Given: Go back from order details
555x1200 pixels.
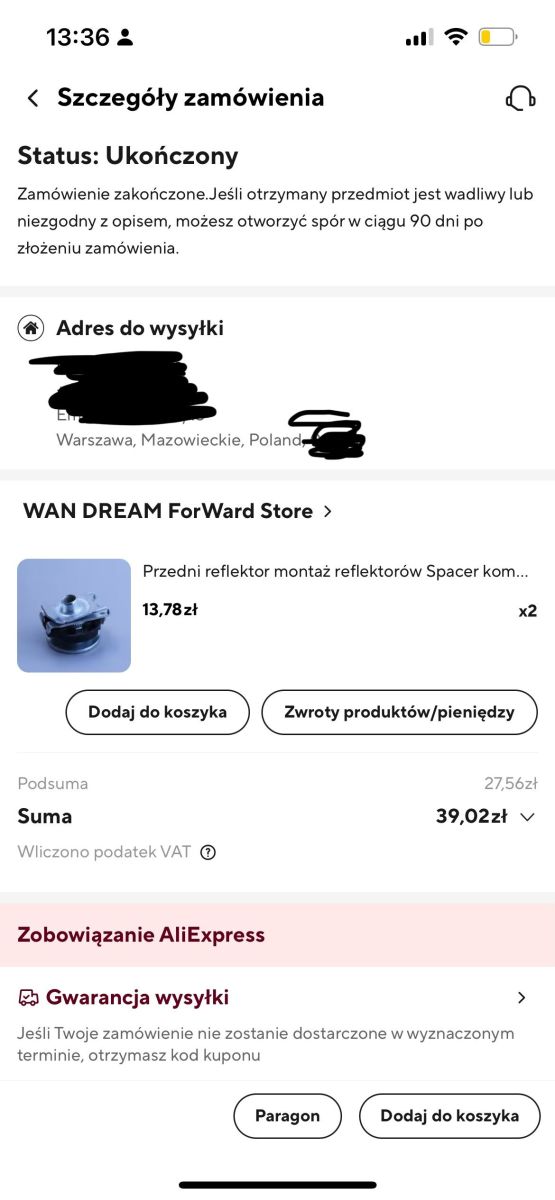Looking at the screenshot, I should point(33,98).
